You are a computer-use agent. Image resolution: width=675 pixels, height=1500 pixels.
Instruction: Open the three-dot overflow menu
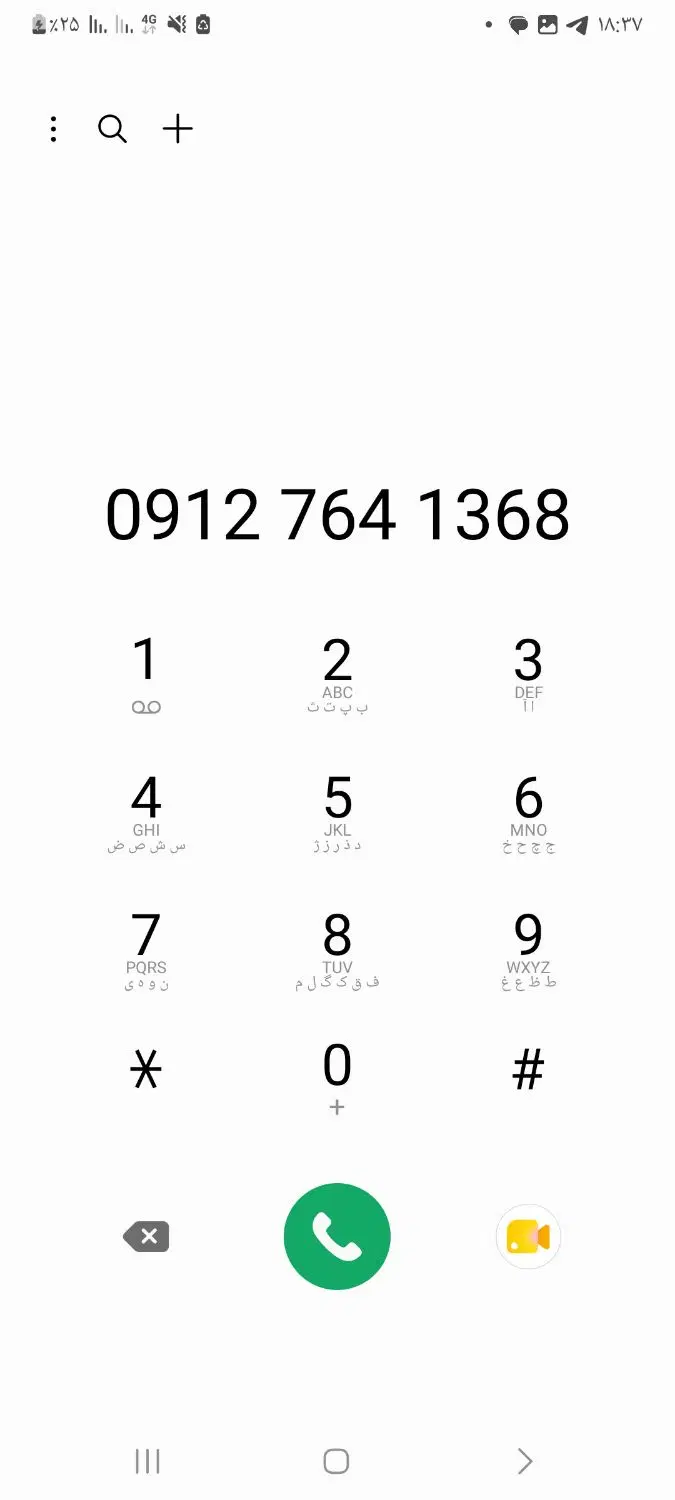pyautogui.click(x=53, y=129)
